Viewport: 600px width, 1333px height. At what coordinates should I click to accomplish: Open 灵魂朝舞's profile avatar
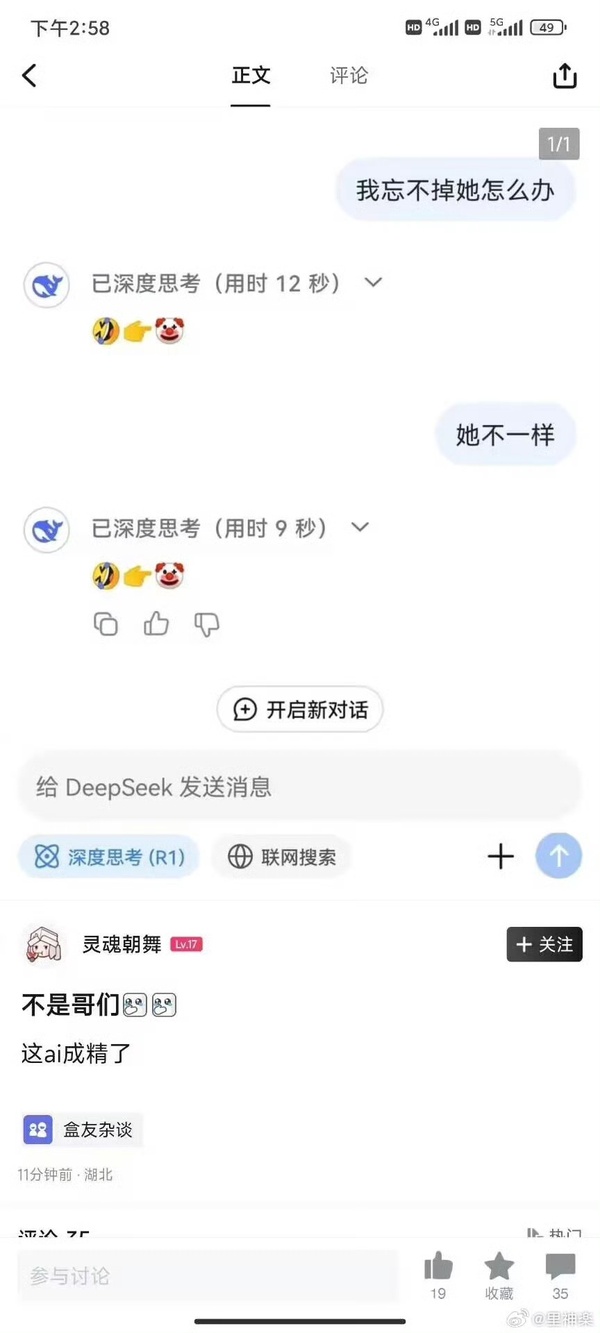43,944
